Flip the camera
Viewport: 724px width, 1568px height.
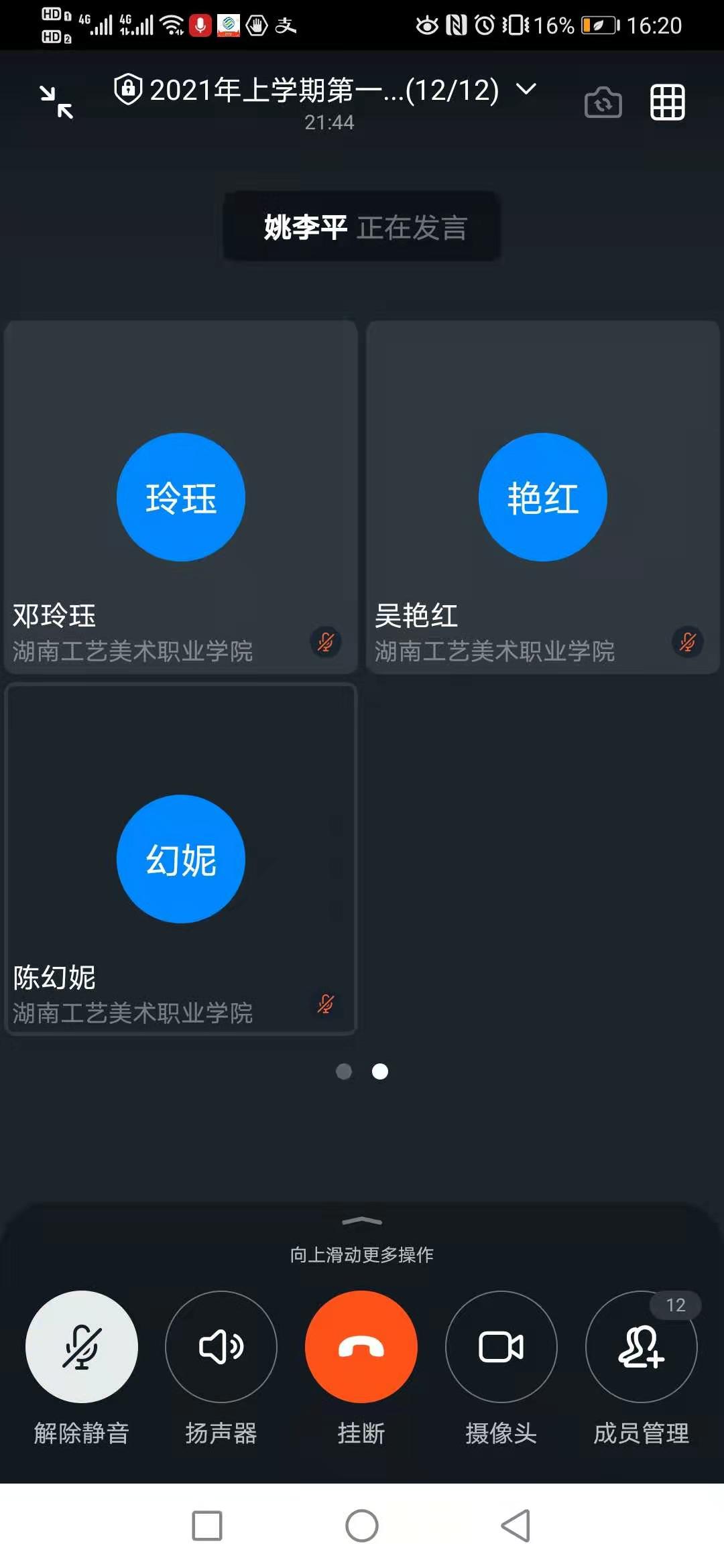[603, 103]
